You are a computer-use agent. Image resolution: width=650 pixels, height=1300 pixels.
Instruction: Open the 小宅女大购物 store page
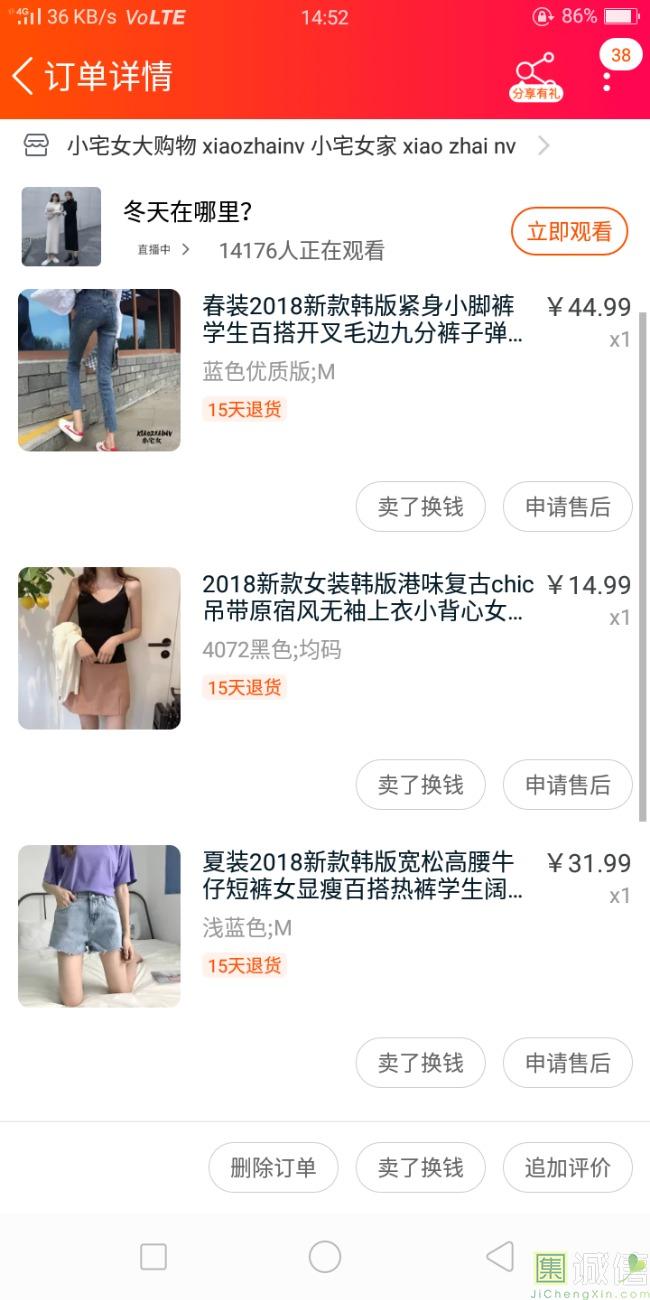290,146
